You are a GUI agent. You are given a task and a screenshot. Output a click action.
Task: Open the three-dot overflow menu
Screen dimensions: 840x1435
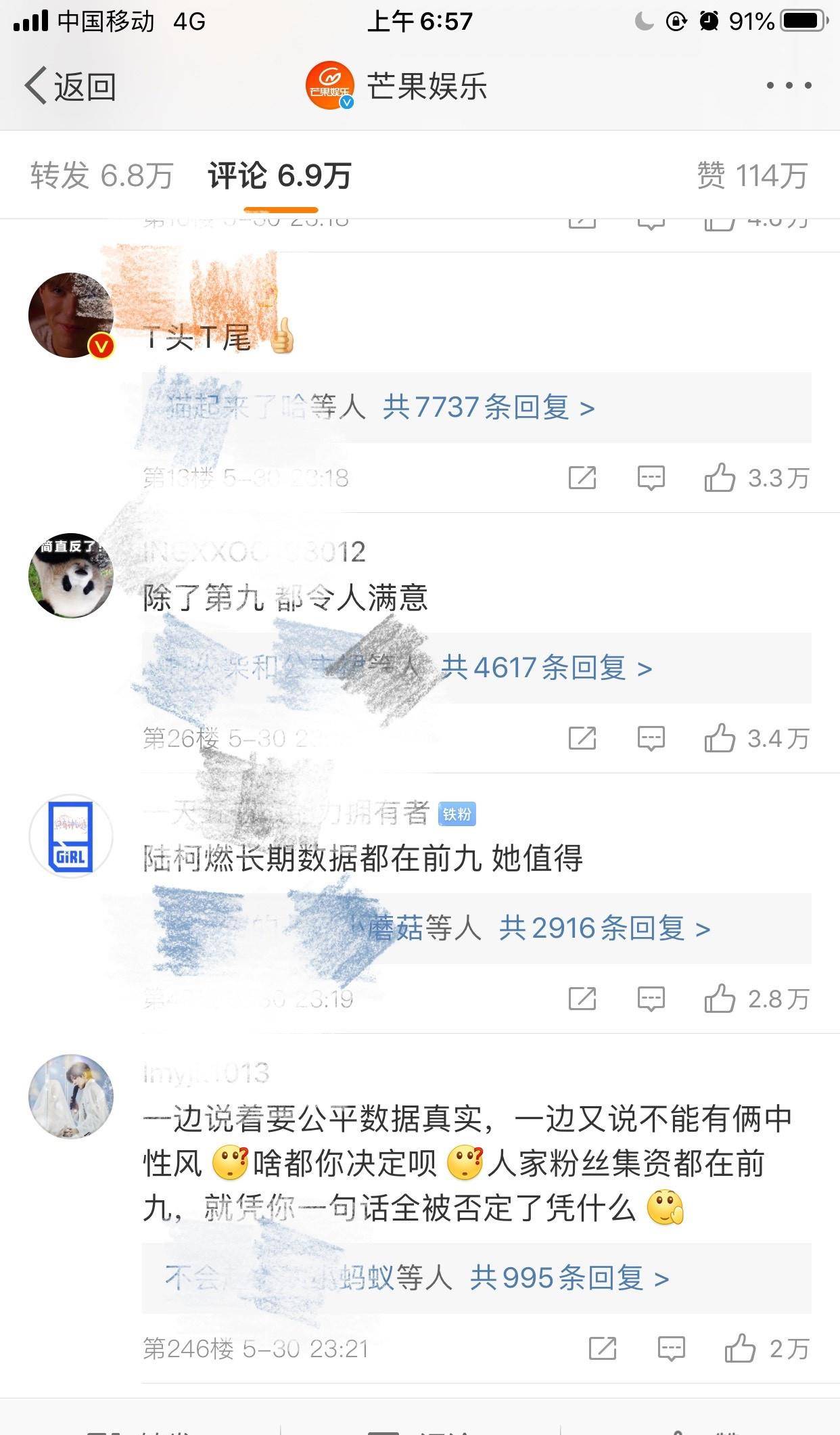(x=789, y=86)
